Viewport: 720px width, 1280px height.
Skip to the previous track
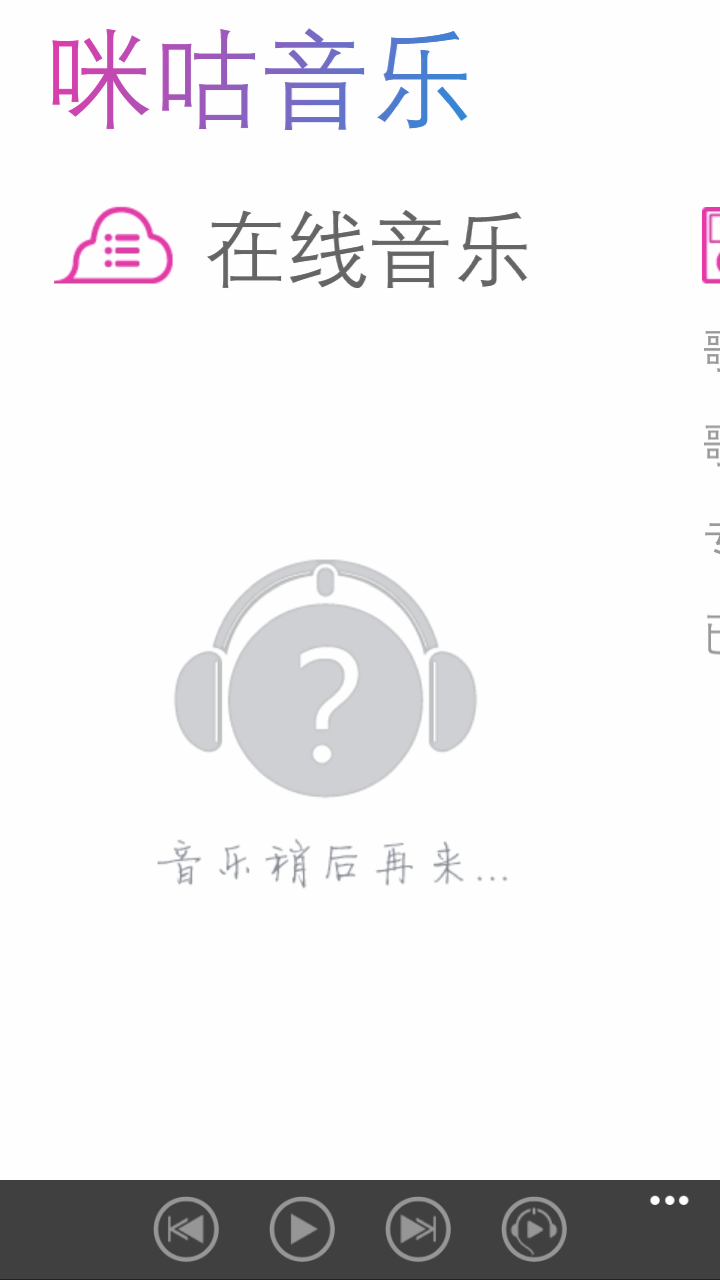pyautogui.click(x=186, y=1229)
